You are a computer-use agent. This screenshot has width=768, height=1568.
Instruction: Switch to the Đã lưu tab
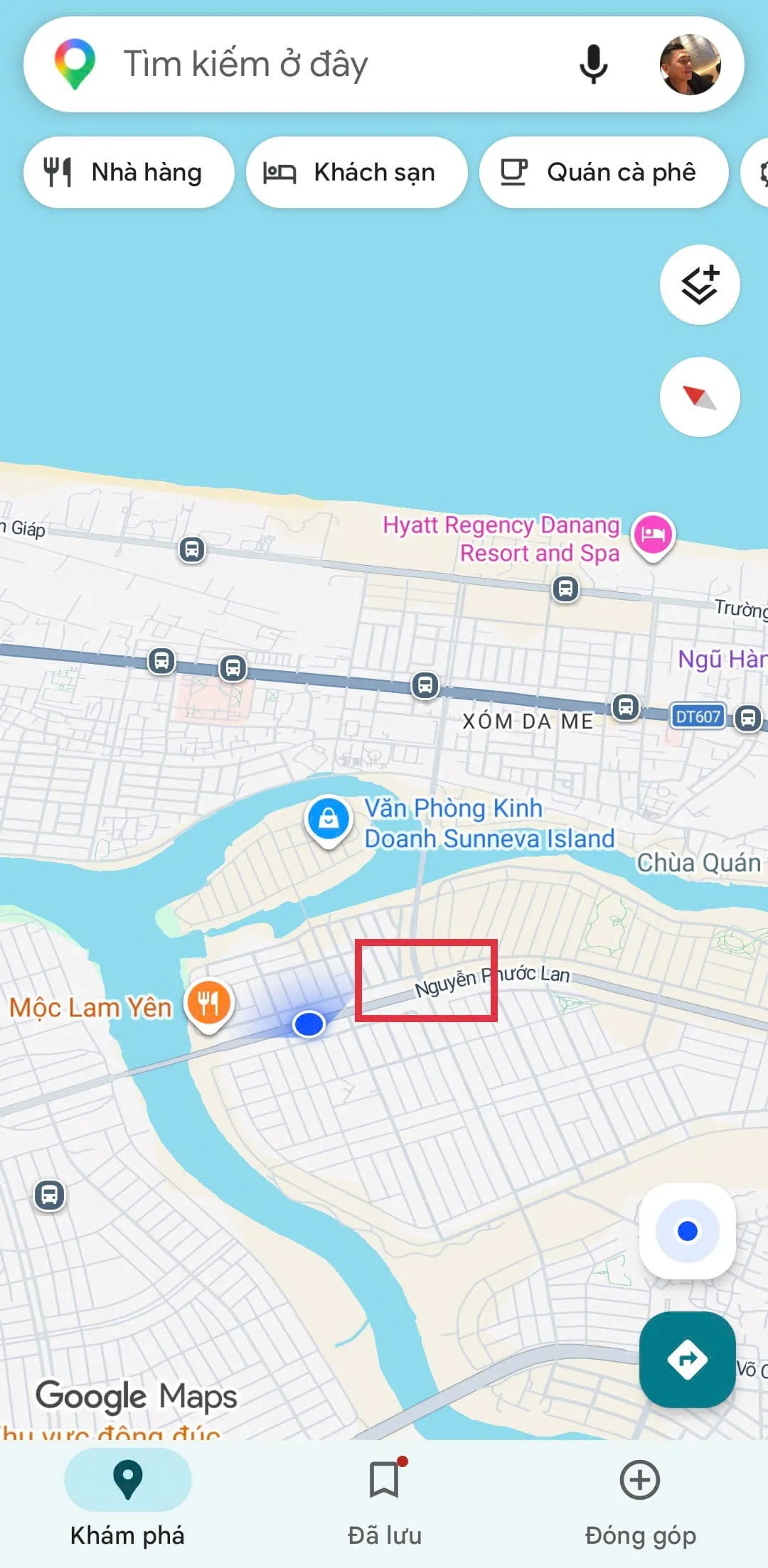click(384, 1497)
